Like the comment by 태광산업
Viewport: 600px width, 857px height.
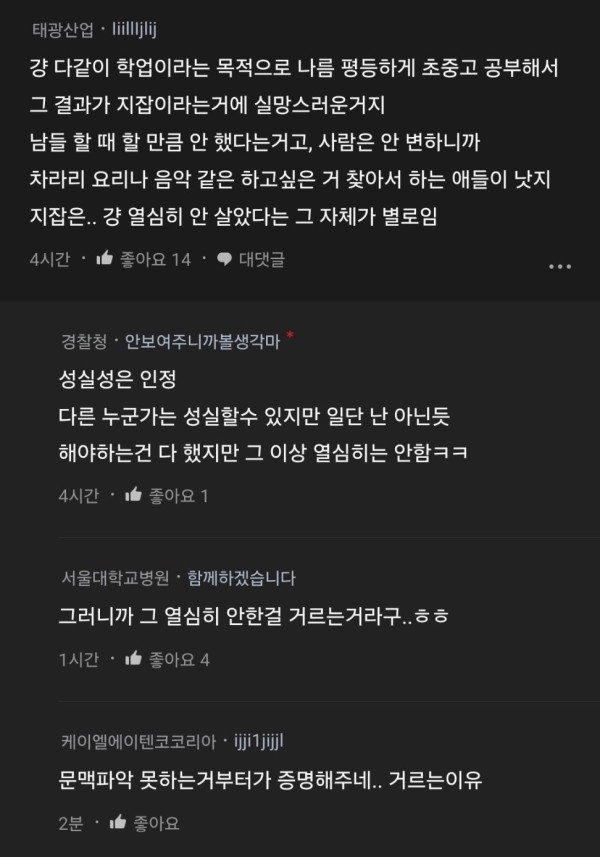[x=143, y=260]
